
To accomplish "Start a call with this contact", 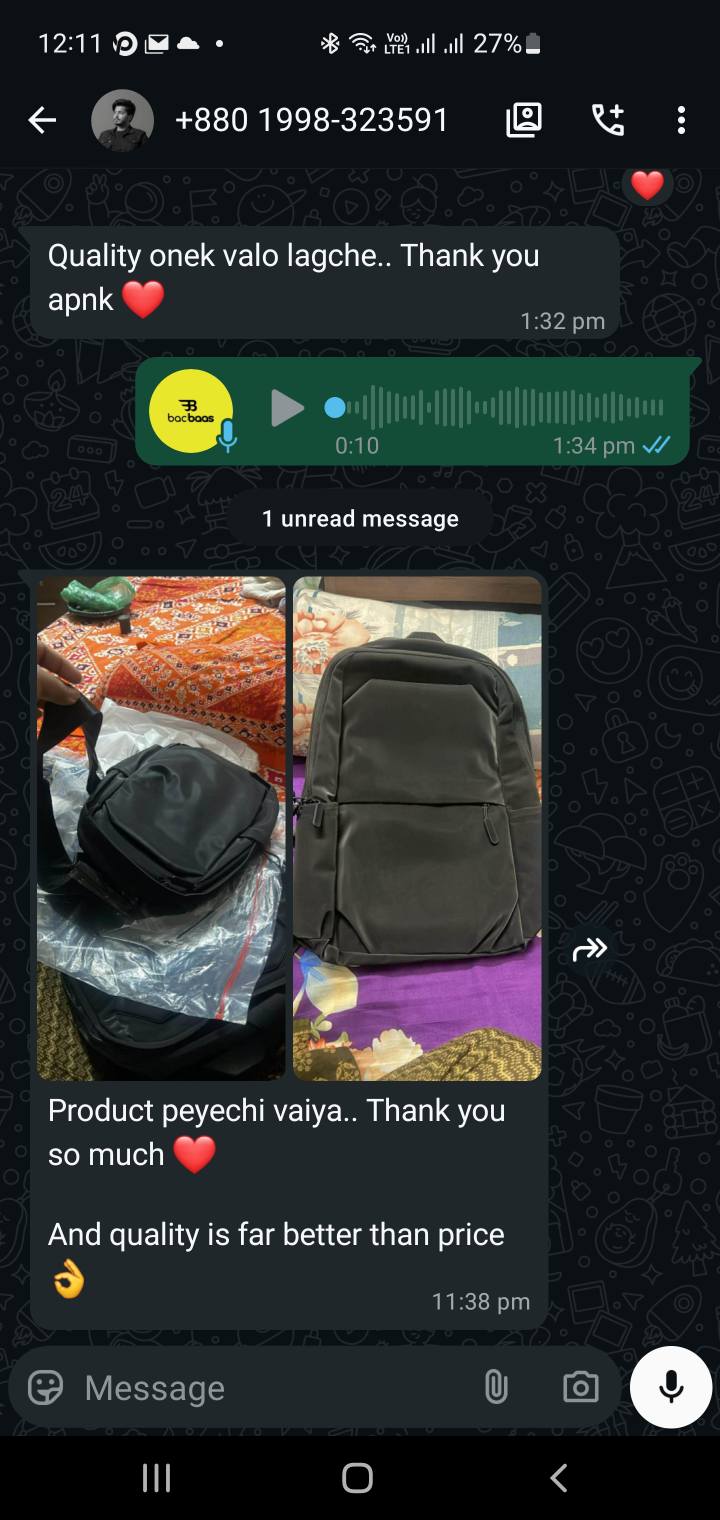I will 607,121.
